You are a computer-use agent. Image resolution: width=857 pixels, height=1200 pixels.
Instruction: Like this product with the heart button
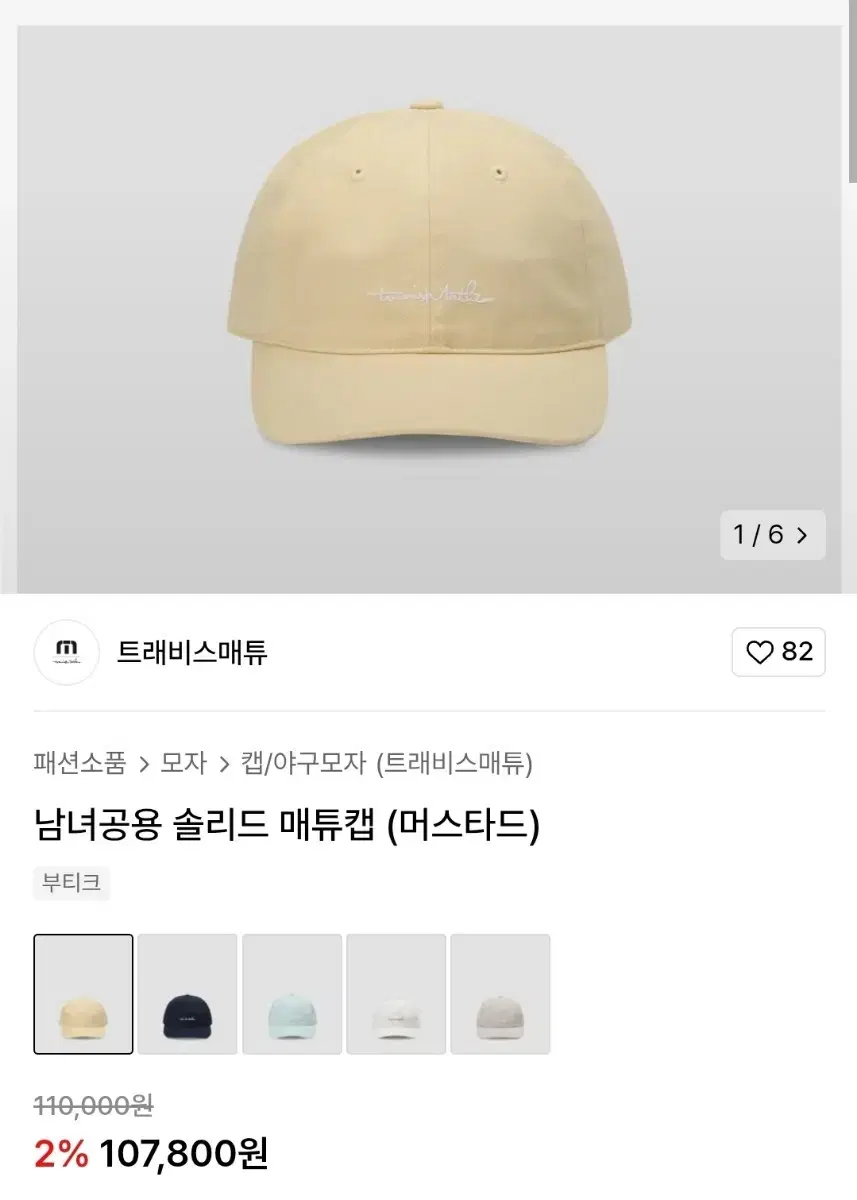click(x=779, y=652)
